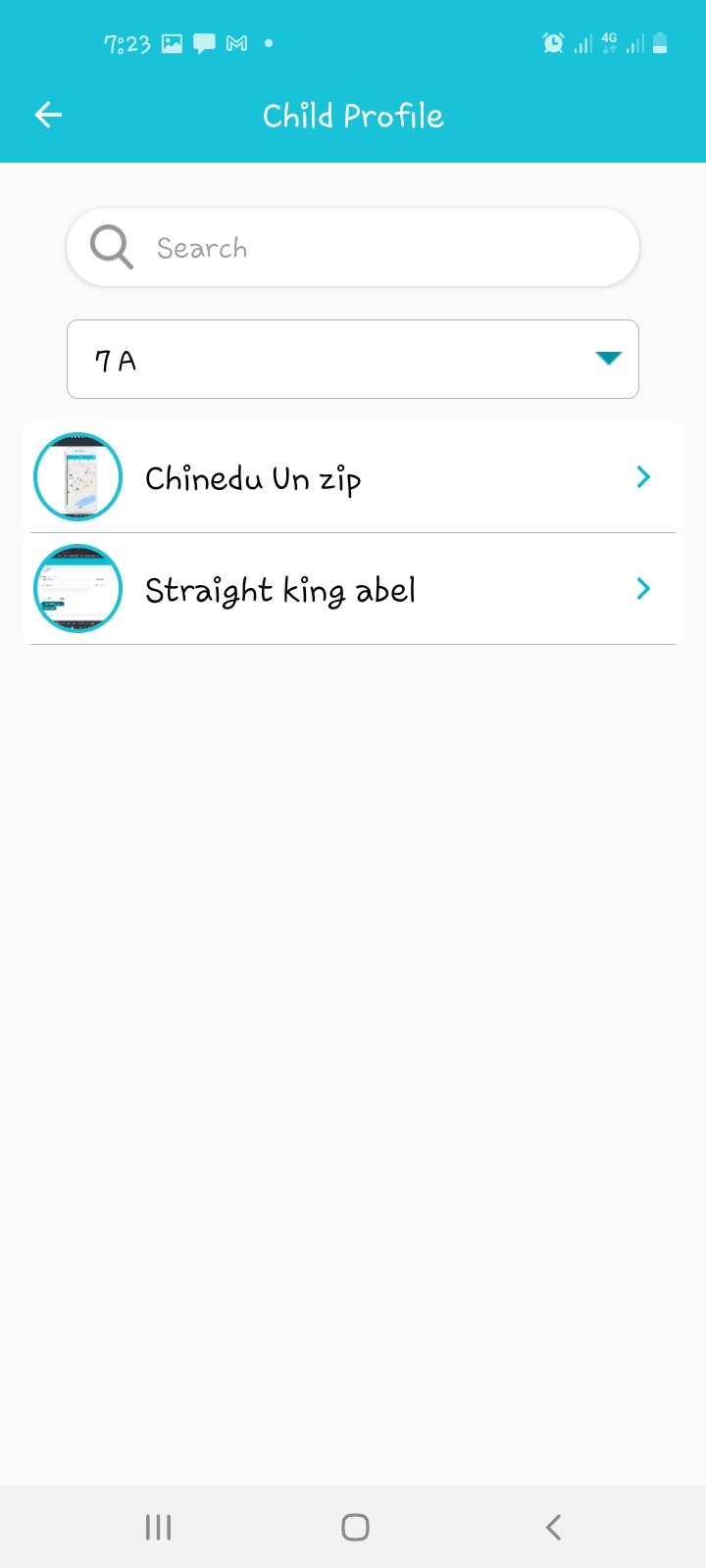Open Straight king abel's profile
Screen dimensions: 706x1568
(353, 589)
